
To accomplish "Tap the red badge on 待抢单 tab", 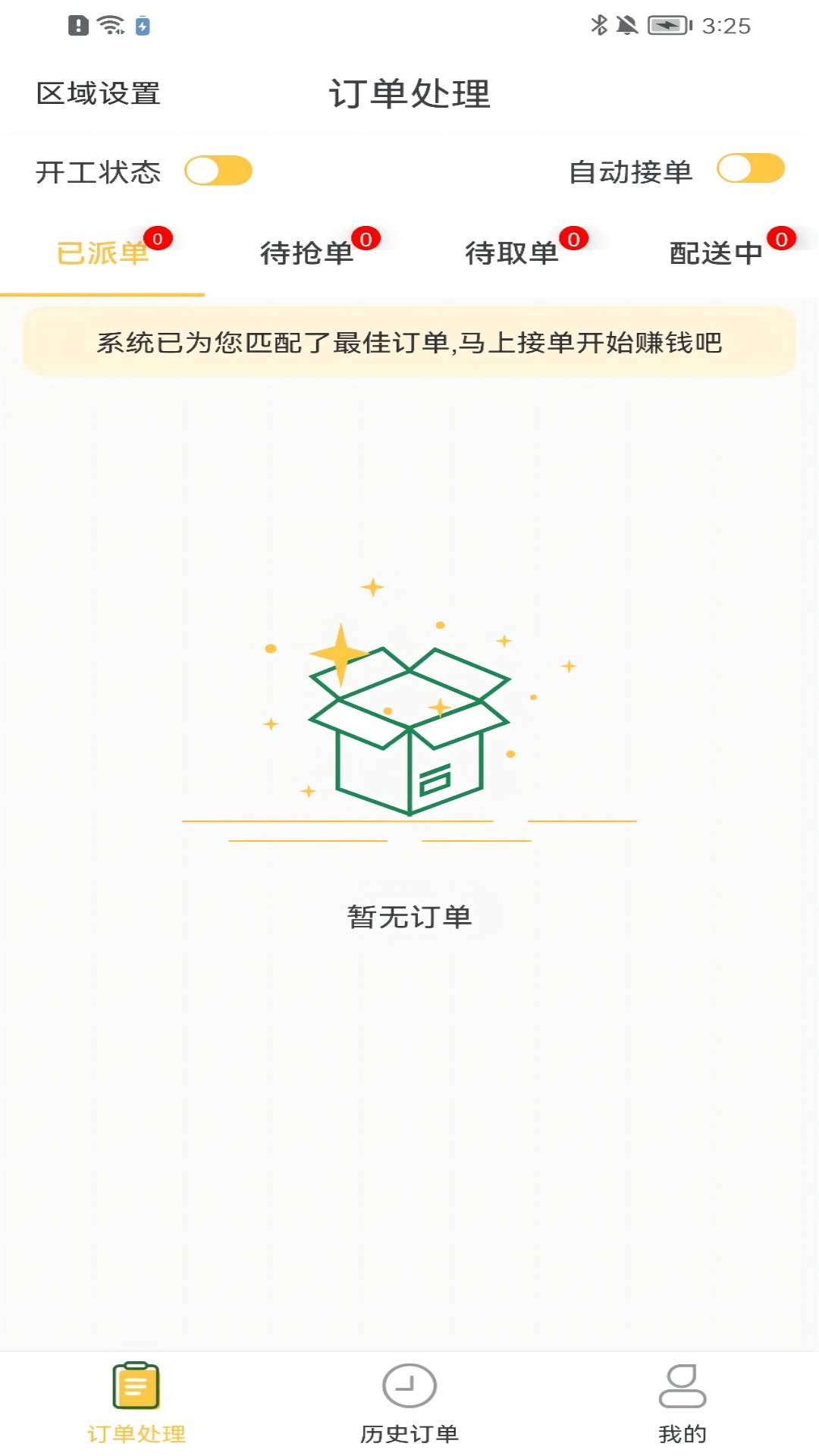I will pyautogui.click(x=366, y=238).
